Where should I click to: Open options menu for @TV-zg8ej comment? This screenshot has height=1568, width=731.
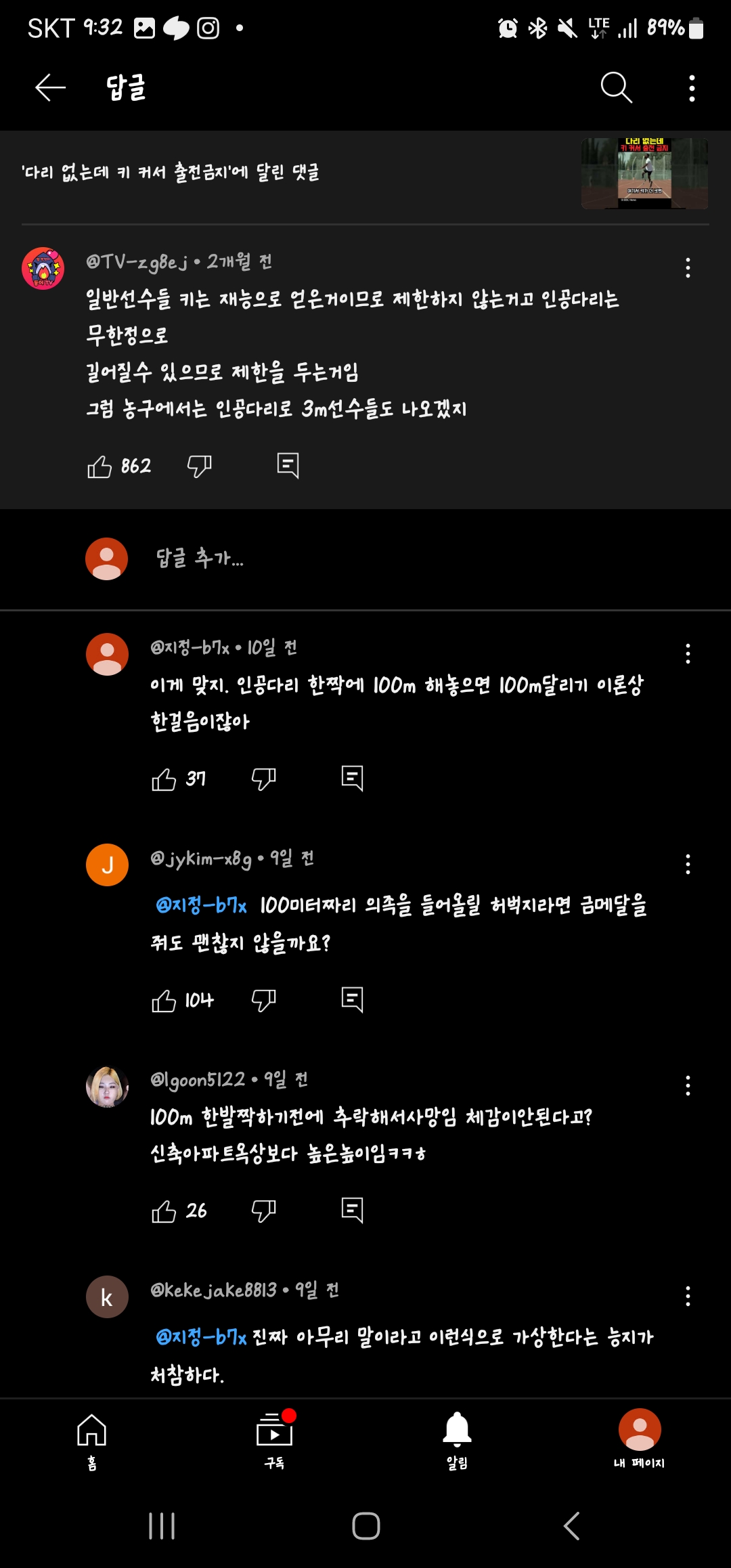688,268
